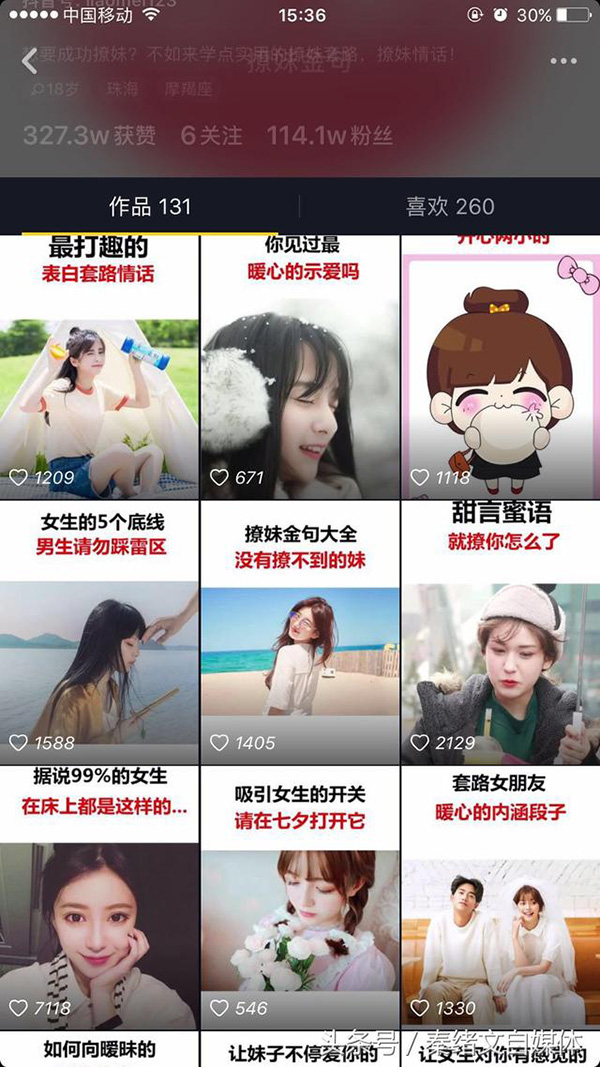The height and width of the screenshot is (1067, 600).
Task: Play the 暖心的示爱吗 video
Action: coord(300,368)
